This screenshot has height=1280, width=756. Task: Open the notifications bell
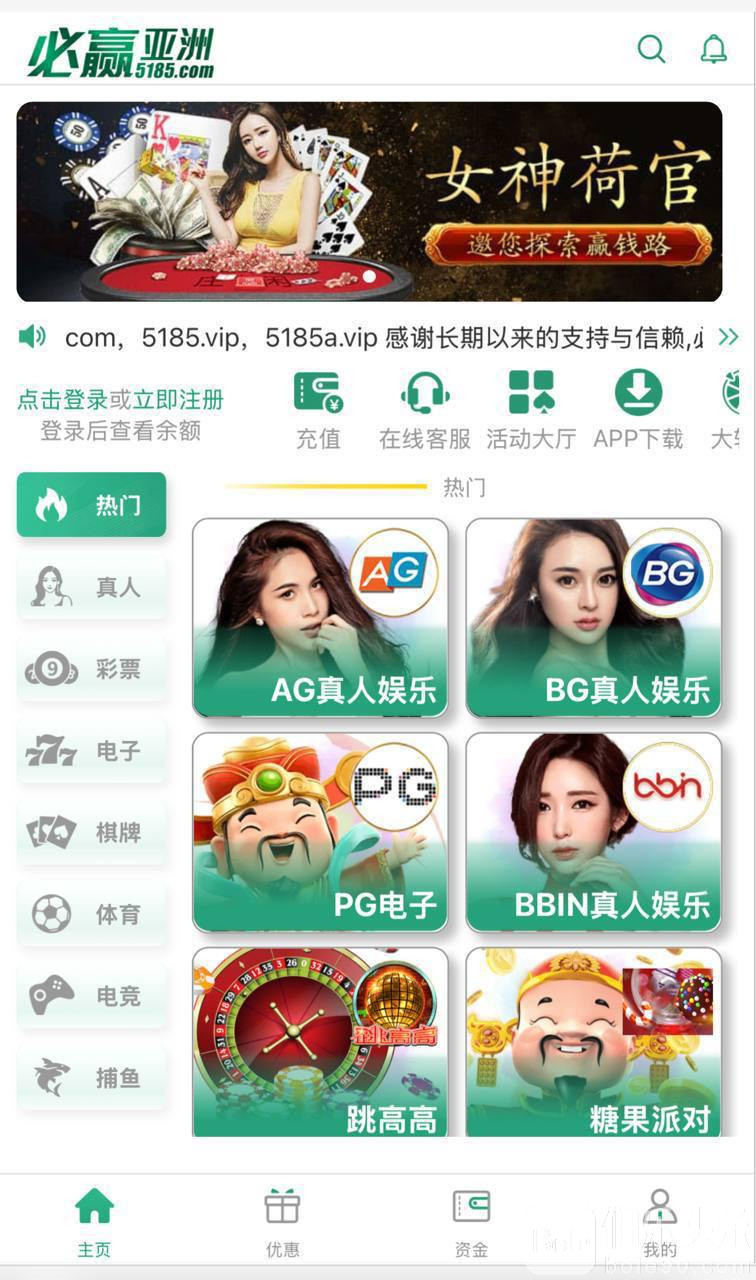[x=713, y=49]
